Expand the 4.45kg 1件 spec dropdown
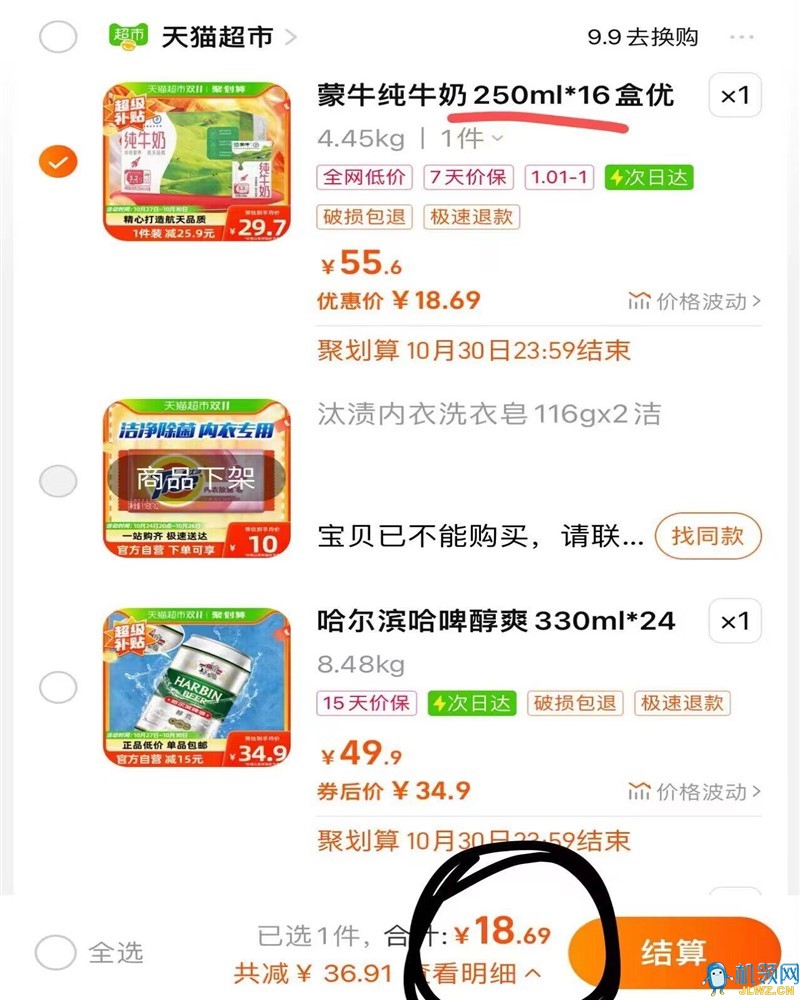Viewport: 800px width, 1000px height. pos(472,138)
